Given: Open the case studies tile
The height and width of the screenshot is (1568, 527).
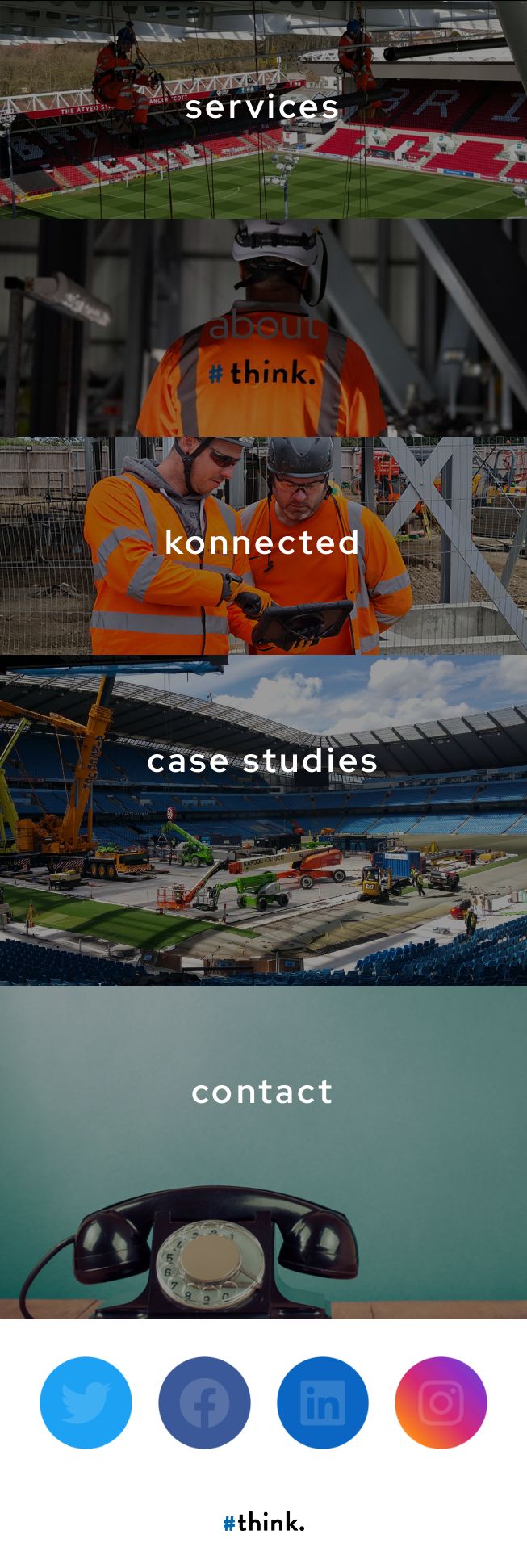Looking at the screenshot, I should coord(263,761).
